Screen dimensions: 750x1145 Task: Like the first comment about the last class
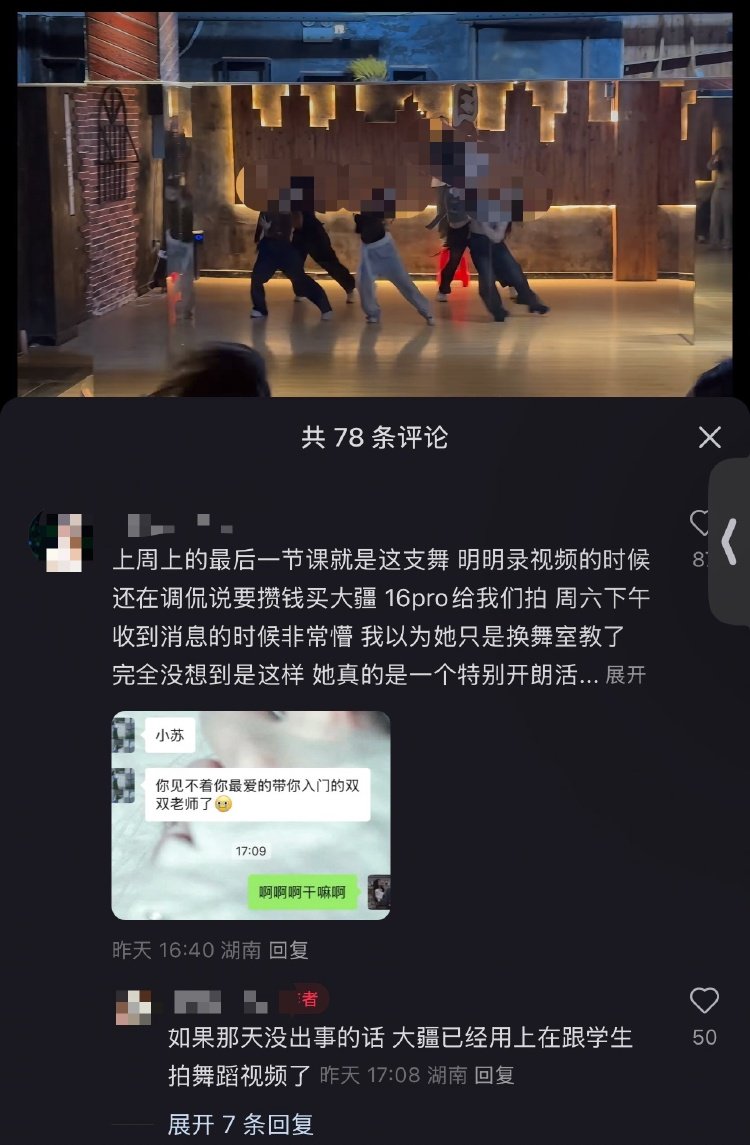(702, 523)
